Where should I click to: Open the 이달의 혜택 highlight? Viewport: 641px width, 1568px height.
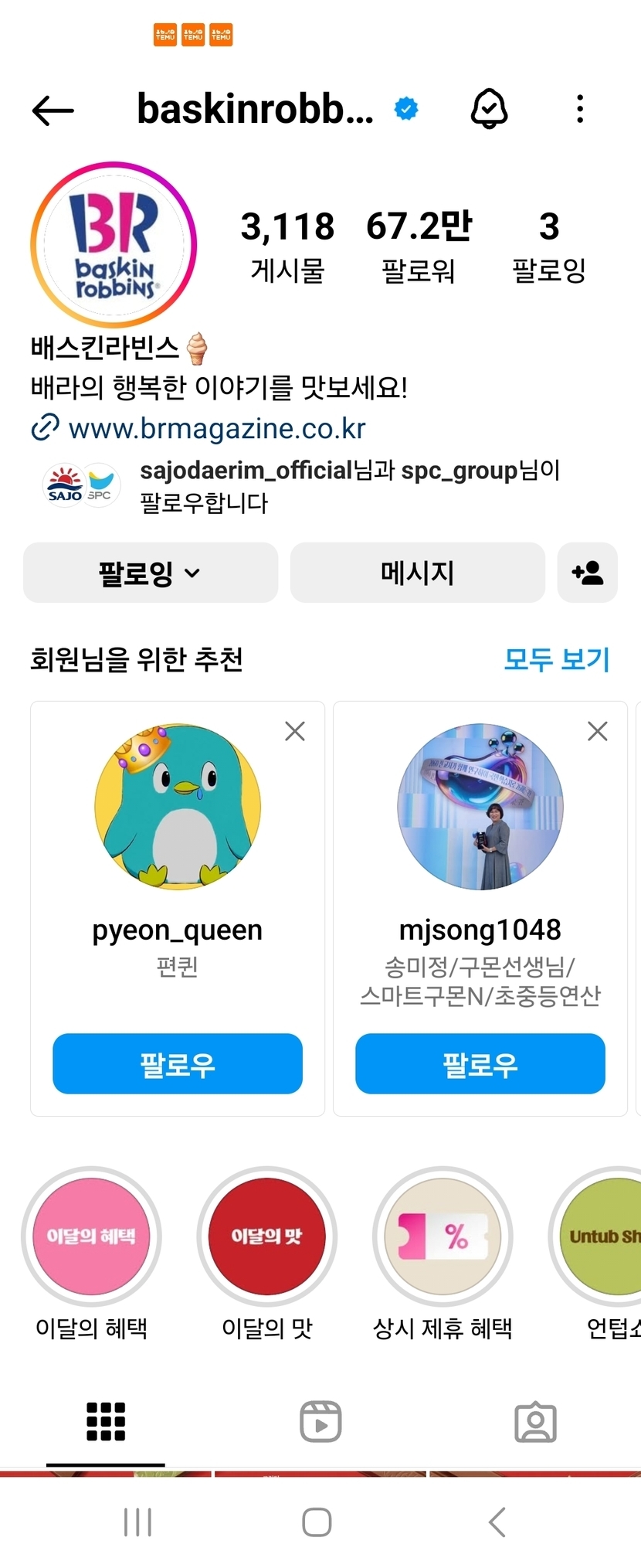91,1236
